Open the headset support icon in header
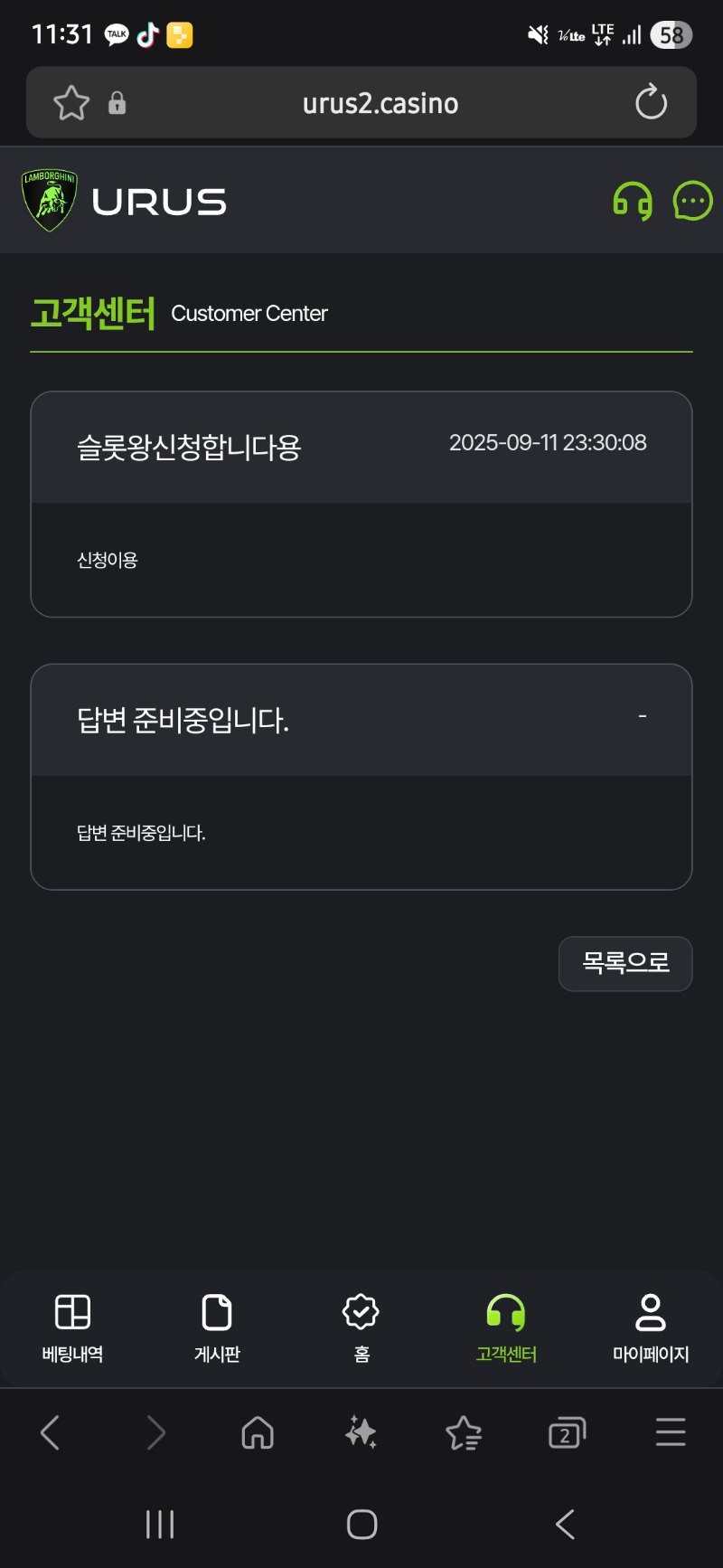 pos(632,201)
